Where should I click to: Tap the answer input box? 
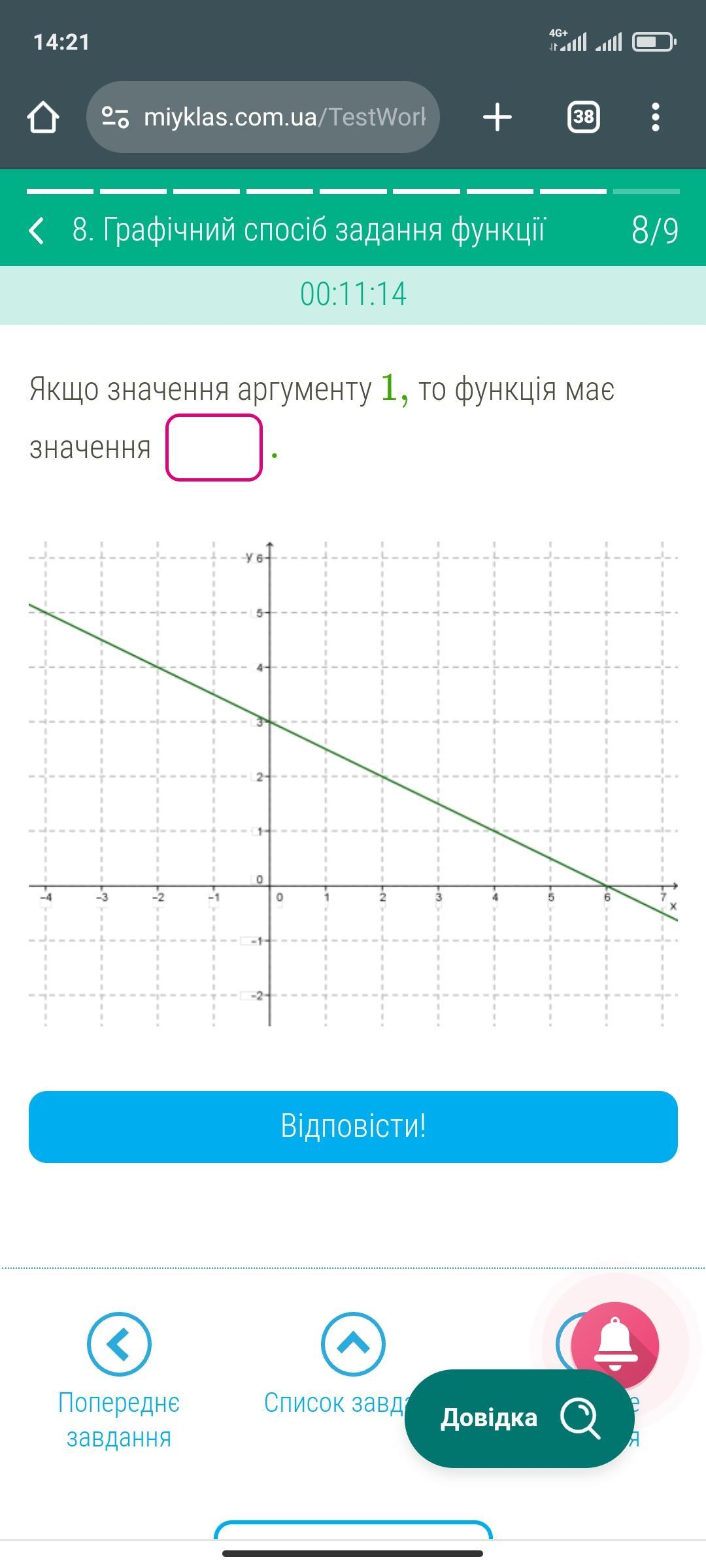click(214, 448)
